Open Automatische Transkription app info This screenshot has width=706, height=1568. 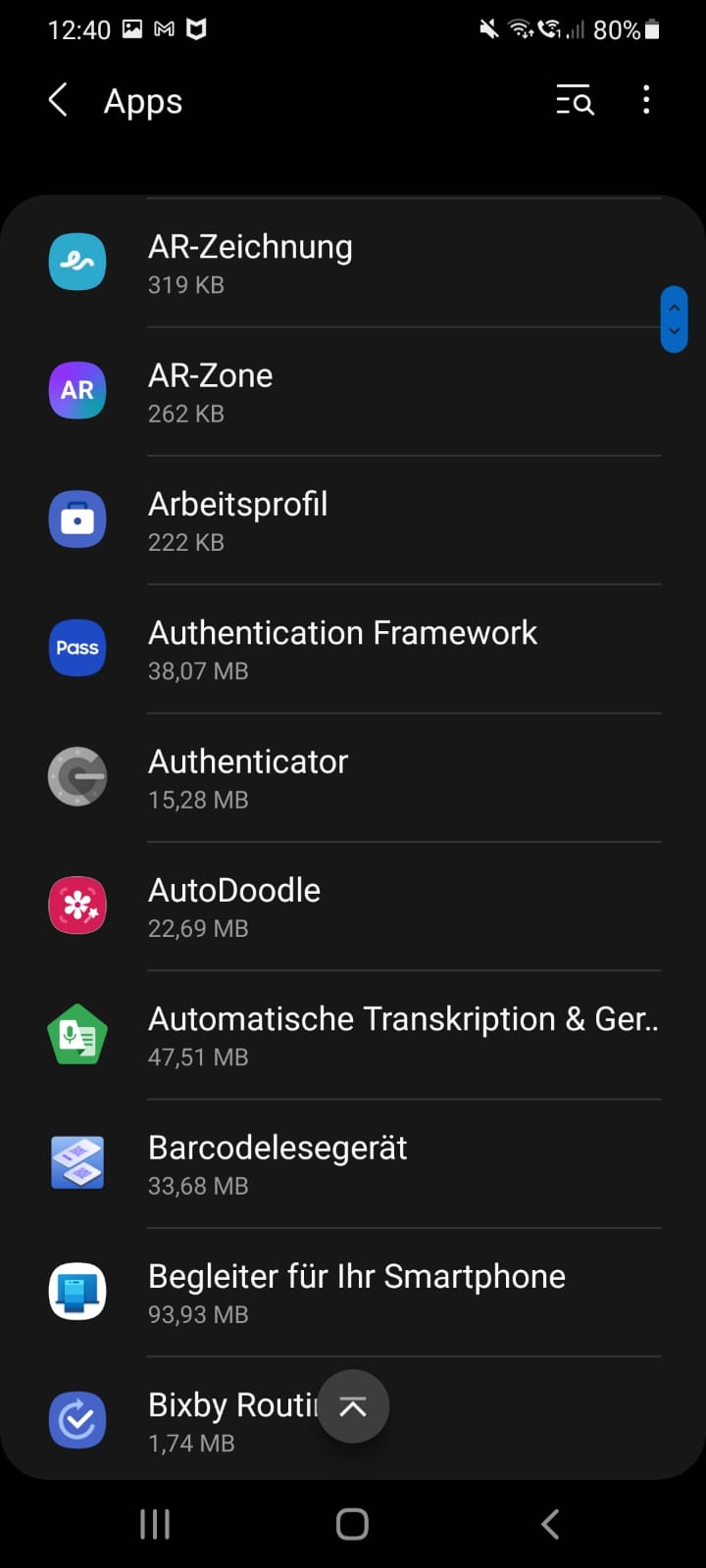[x=353, y=1035]
